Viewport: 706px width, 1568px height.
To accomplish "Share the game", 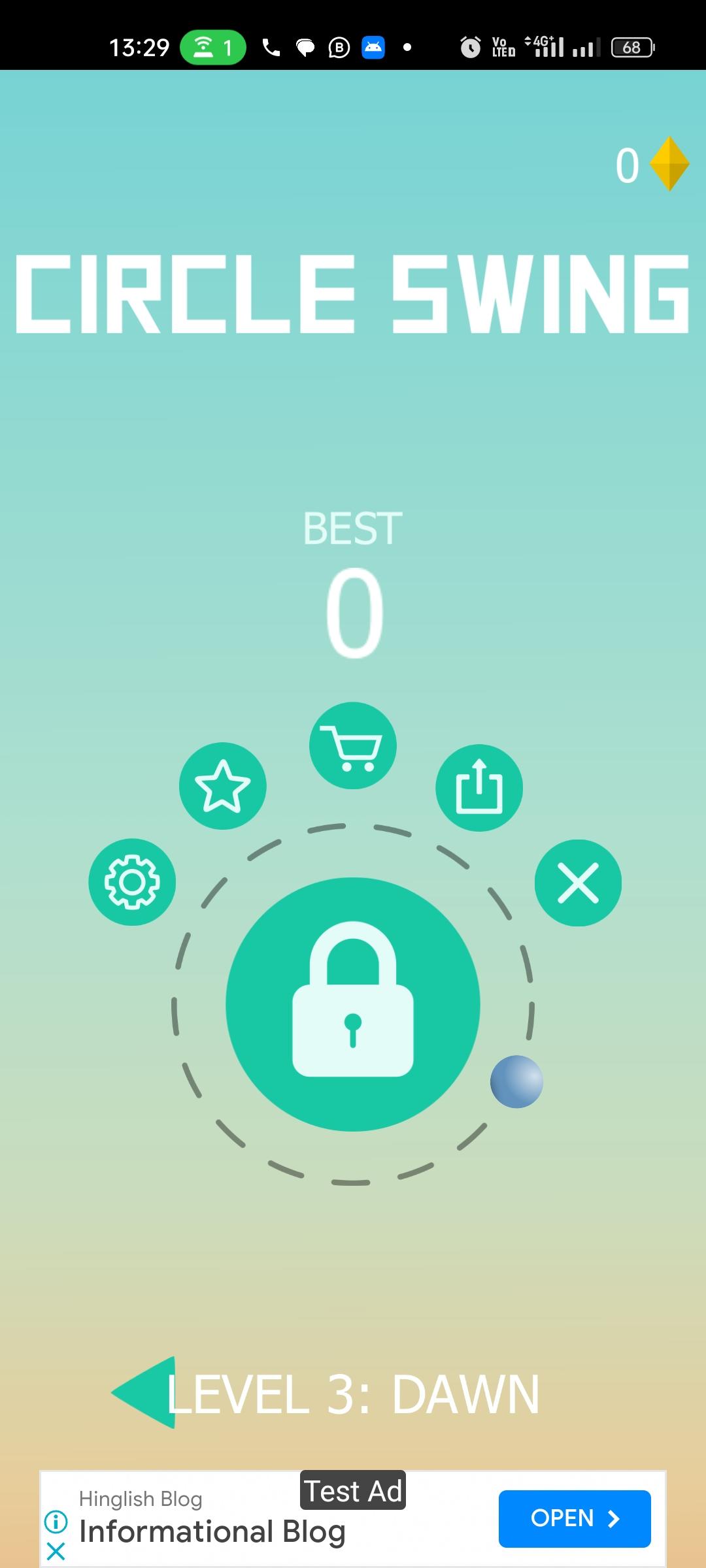I will [x=479, y=788].
